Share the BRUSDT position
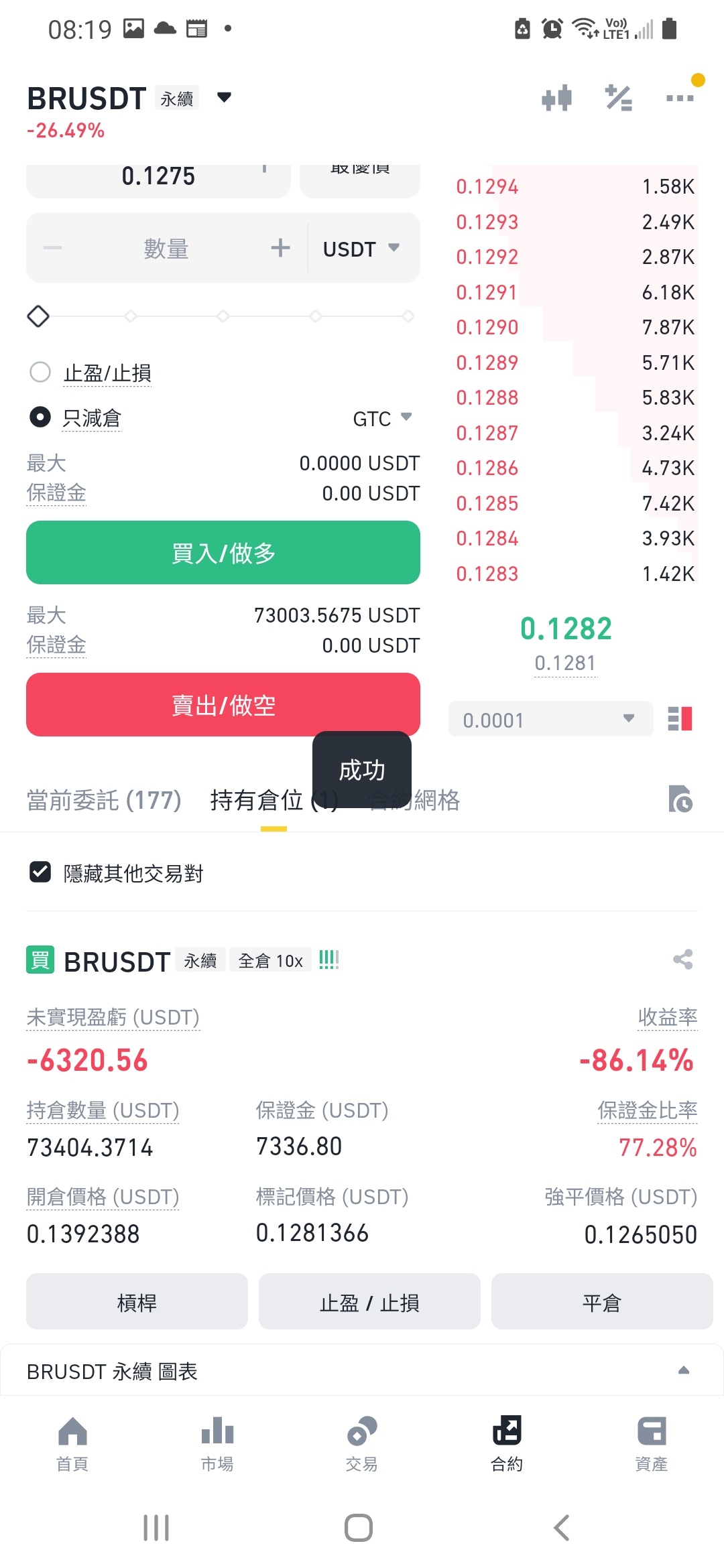Screen dimensions: 724x1568 tap(682, 960)
